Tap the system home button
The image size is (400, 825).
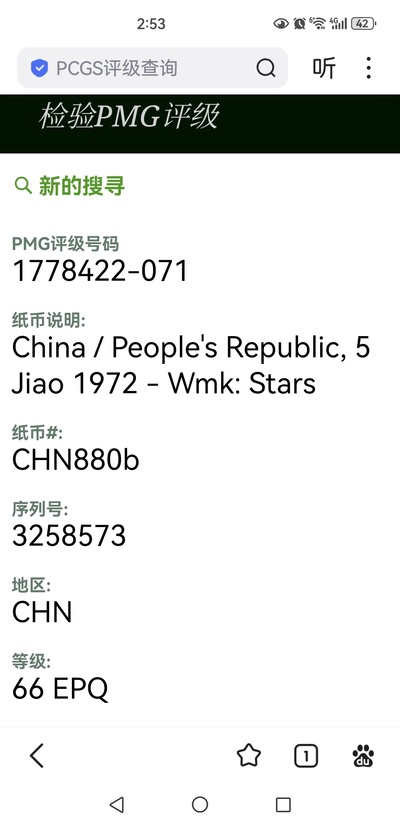pyautogui.click(x=200, y=804)
